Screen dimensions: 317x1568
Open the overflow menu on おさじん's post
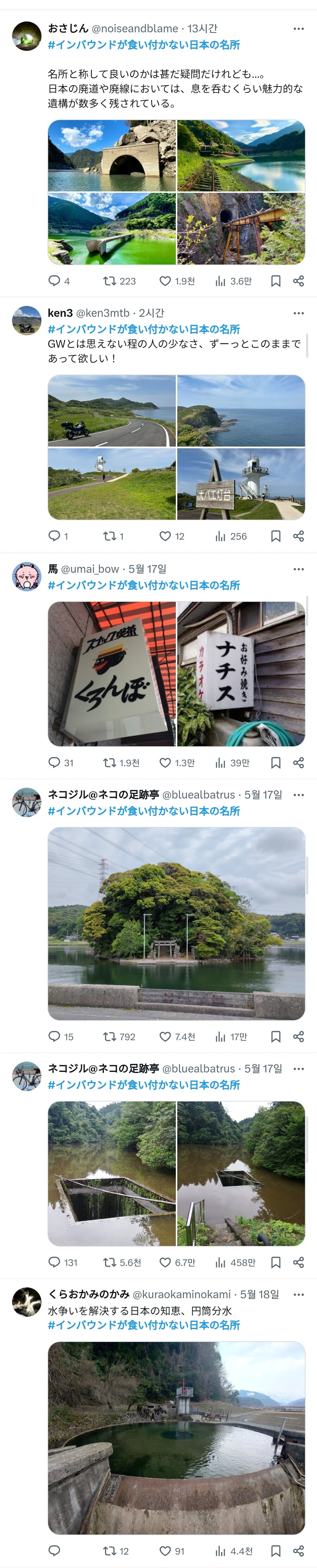point(298,29)
